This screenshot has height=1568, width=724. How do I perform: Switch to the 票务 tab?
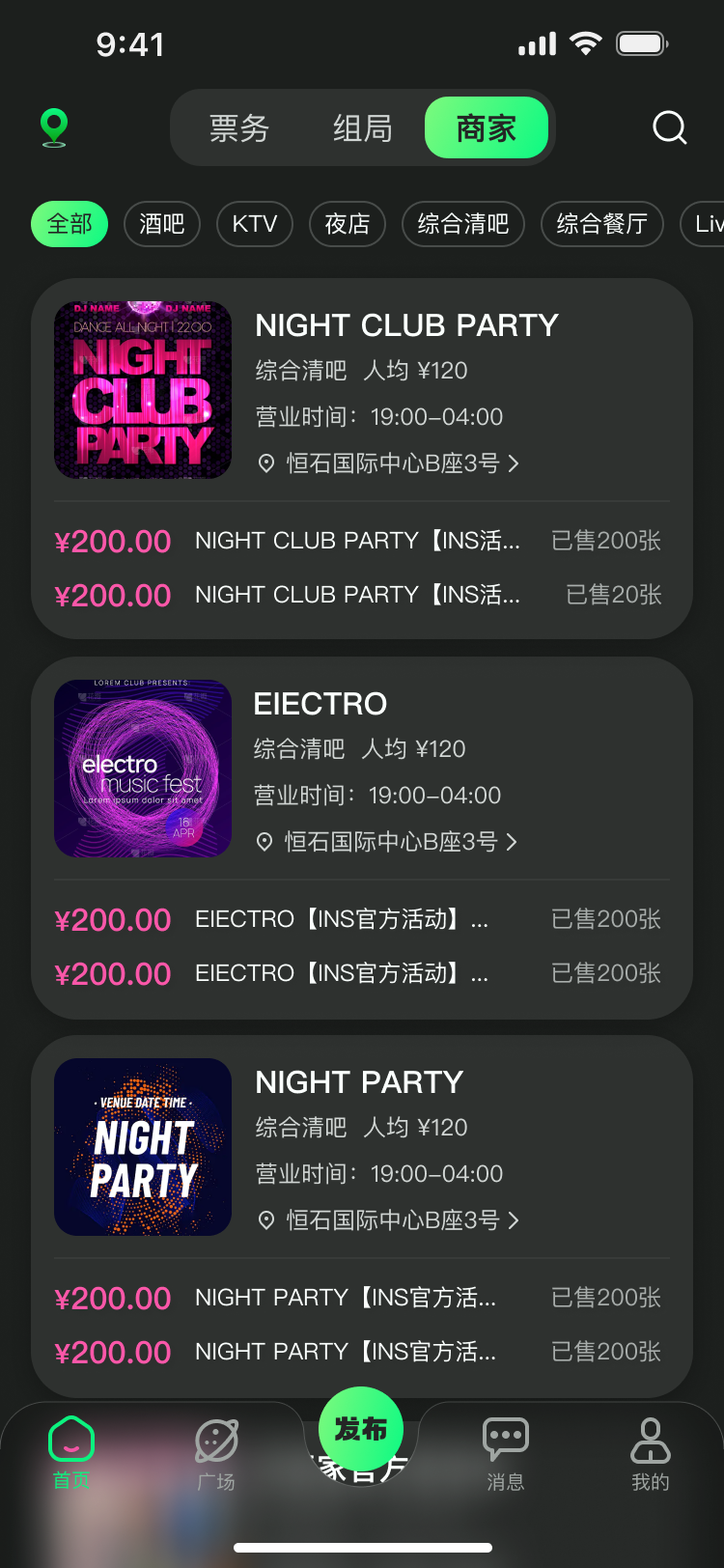coord(239,127)
